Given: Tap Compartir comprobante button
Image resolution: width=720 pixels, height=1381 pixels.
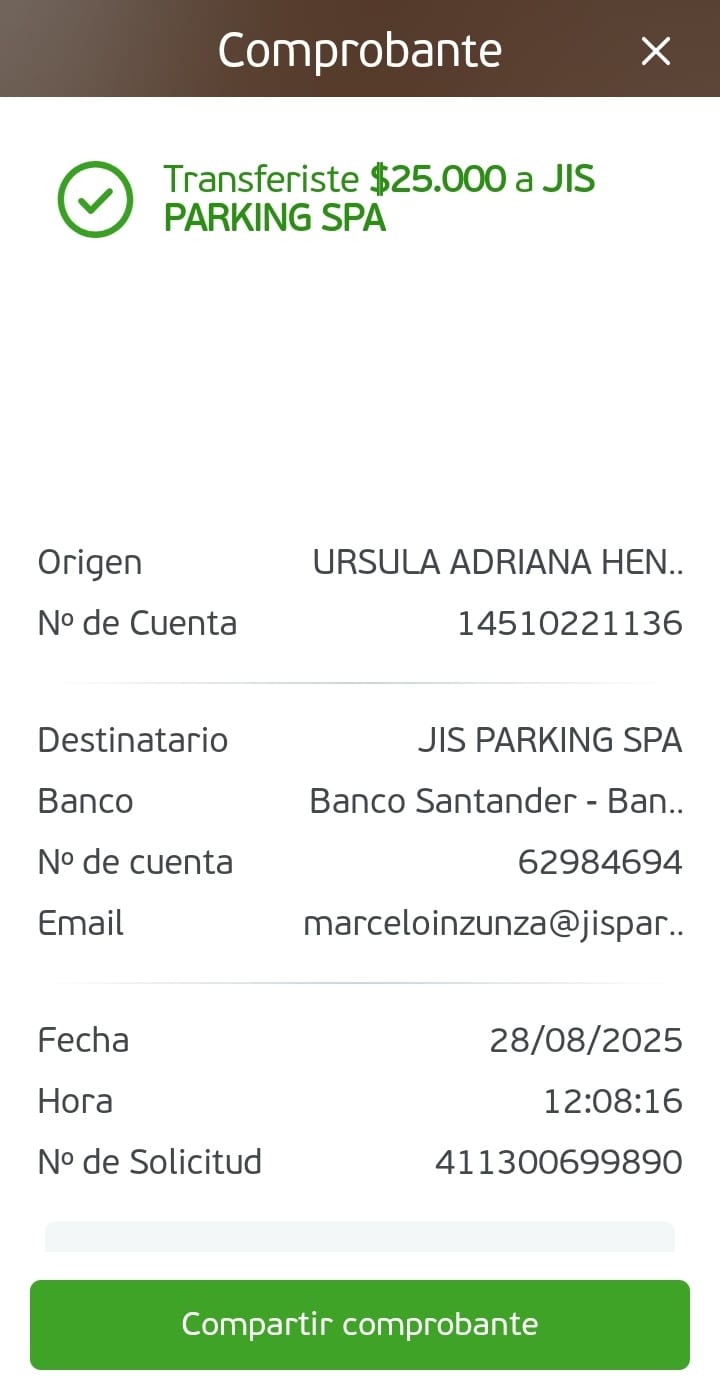Looking at the screenshot, I should (360, 1324).
